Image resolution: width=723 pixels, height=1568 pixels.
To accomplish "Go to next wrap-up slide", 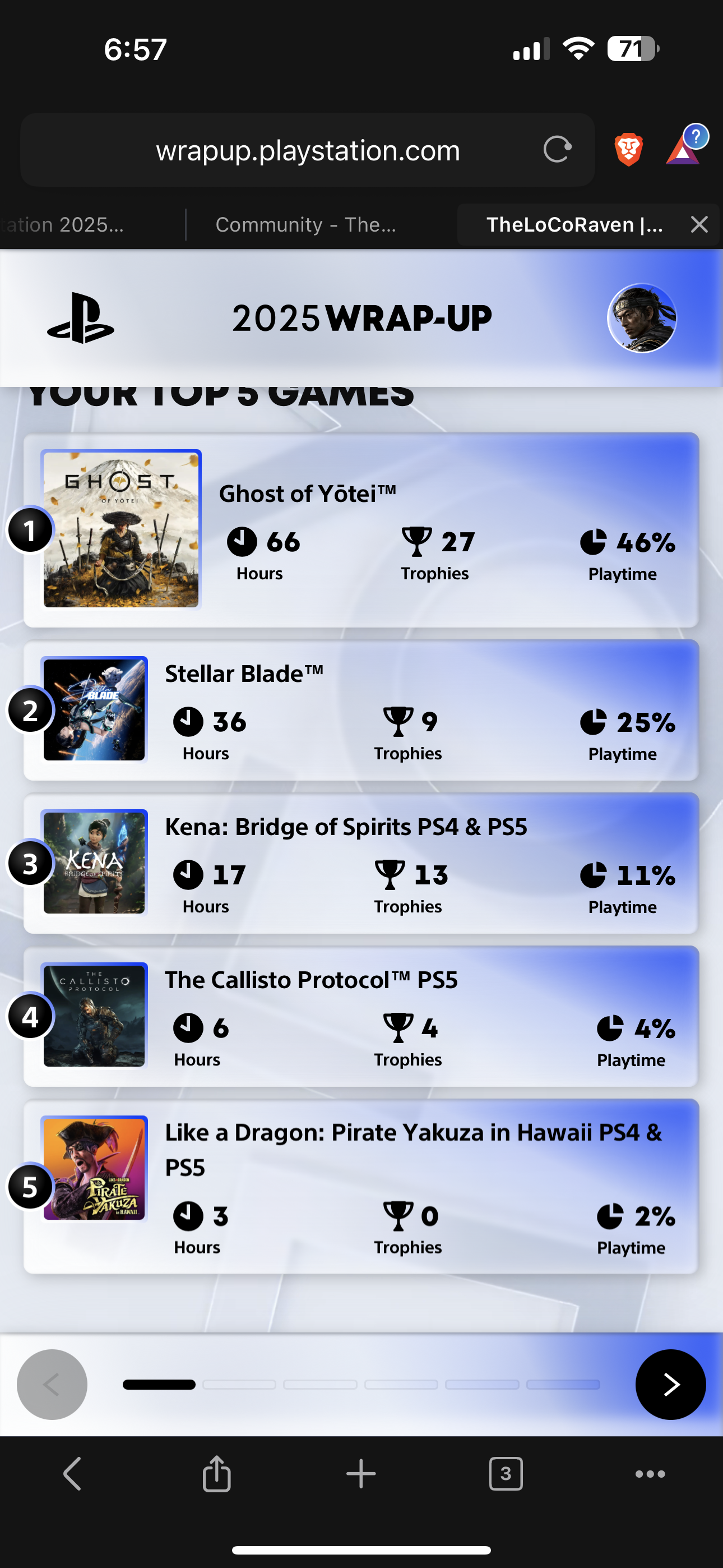I will coord(670,1384).
